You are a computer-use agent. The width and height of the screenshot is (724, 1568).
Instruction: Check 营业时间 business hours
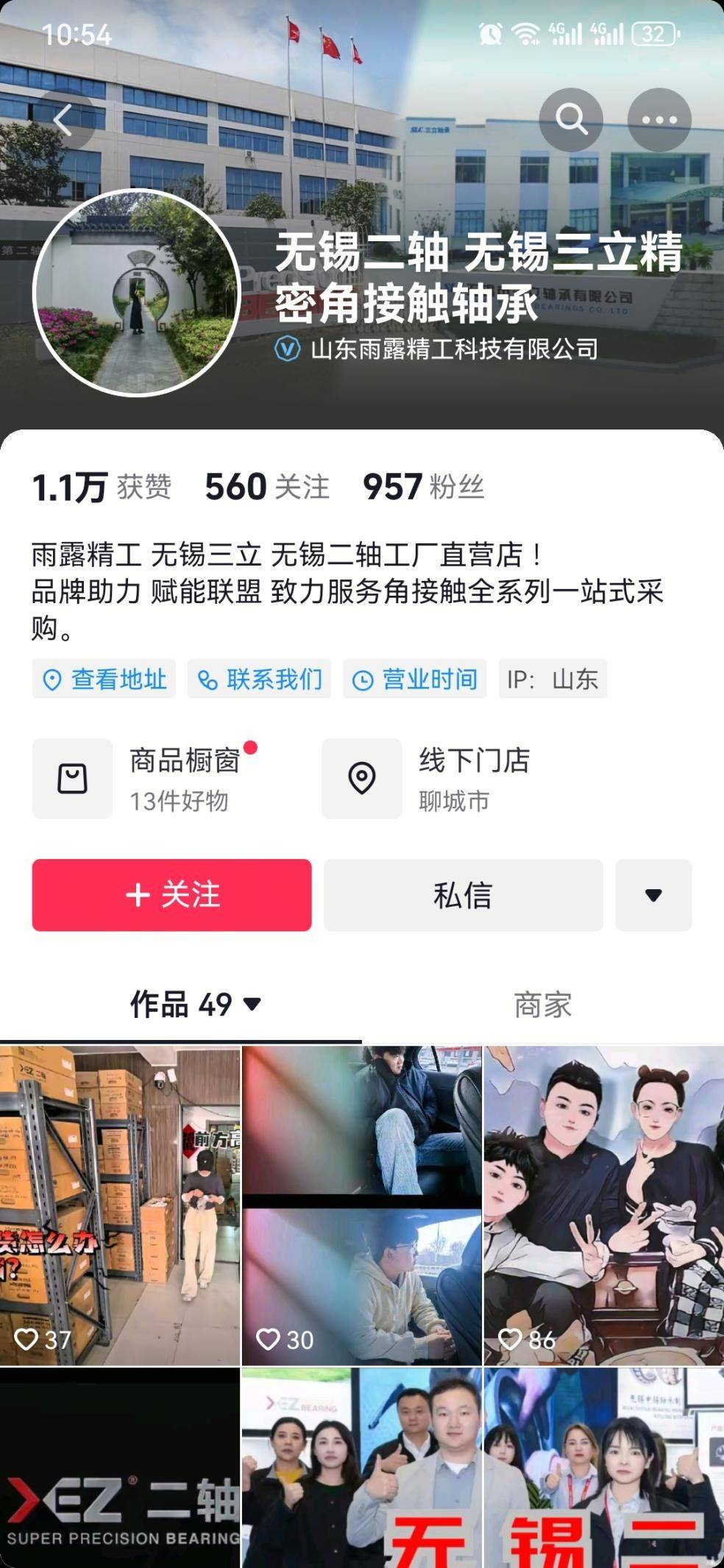click(x=415, y=679)
